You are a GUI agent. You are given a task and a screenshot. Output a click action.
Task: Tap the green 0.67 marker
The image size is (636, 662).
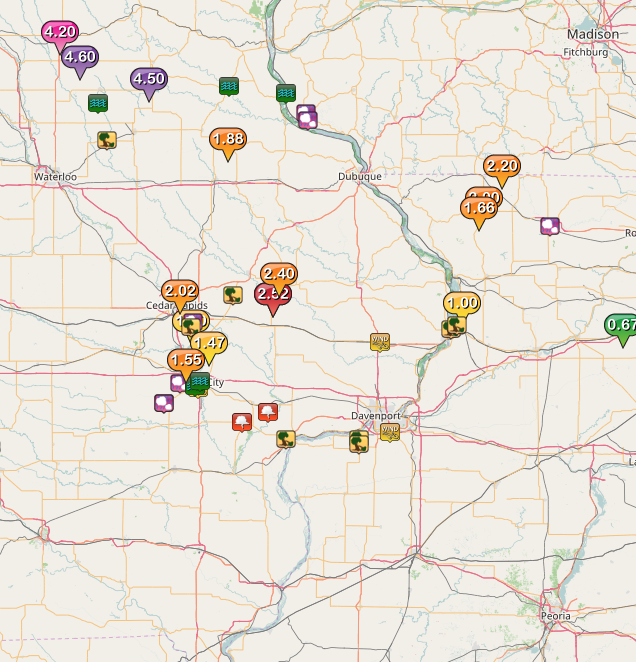pos(622,325)
